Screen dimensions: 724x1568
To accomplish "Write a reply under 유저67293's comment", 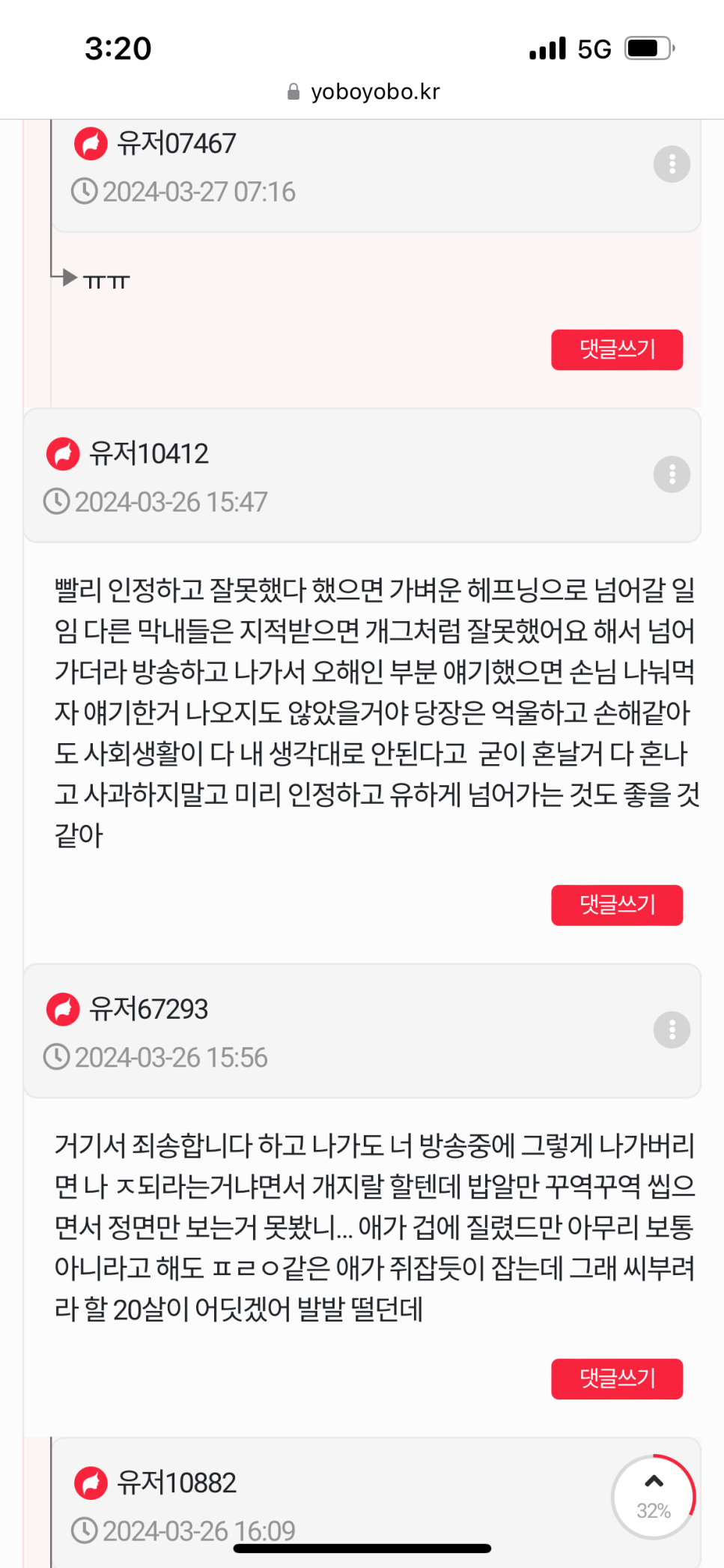I will click(617, 1378).
